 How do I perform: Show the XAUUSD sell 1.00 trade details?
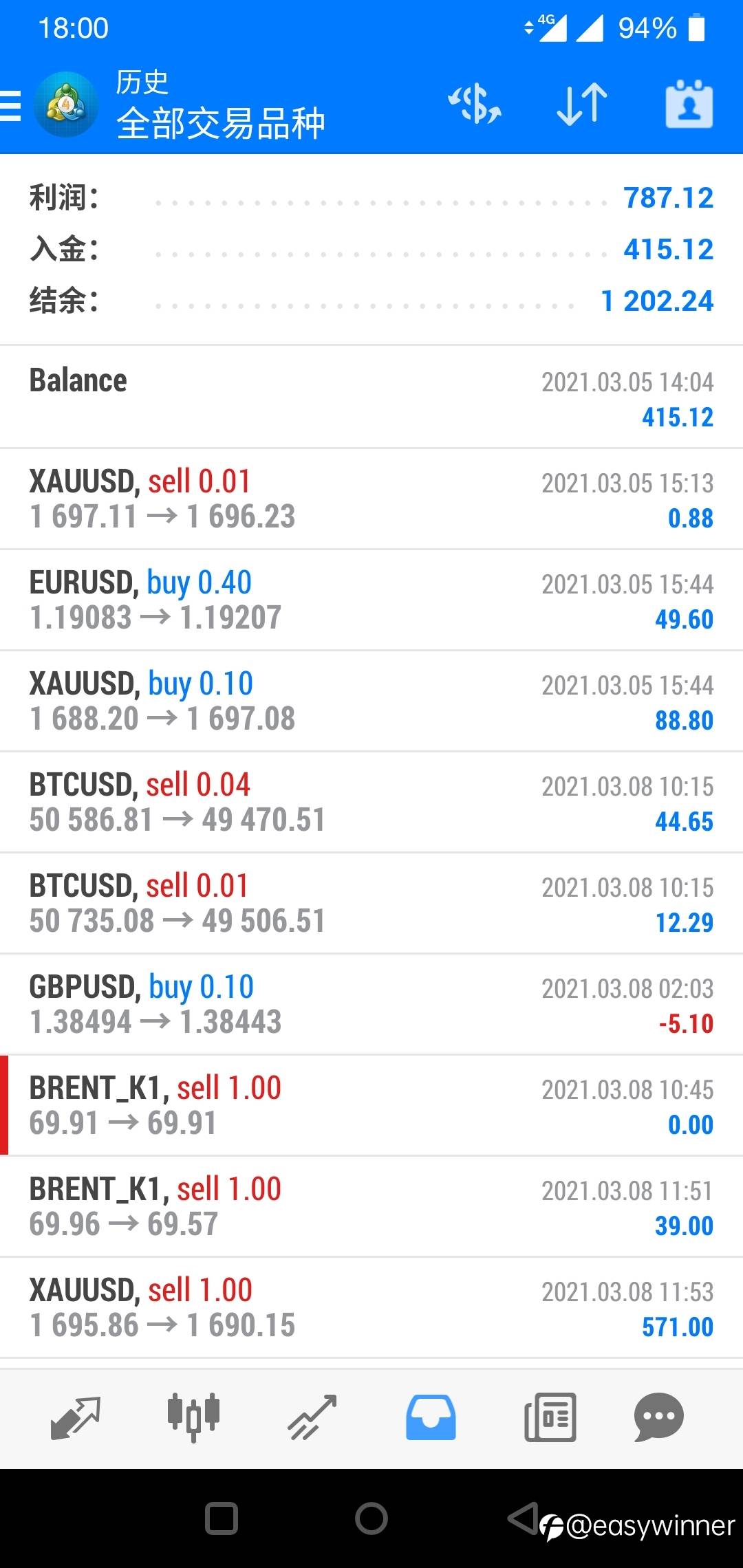click(371, 1308)
